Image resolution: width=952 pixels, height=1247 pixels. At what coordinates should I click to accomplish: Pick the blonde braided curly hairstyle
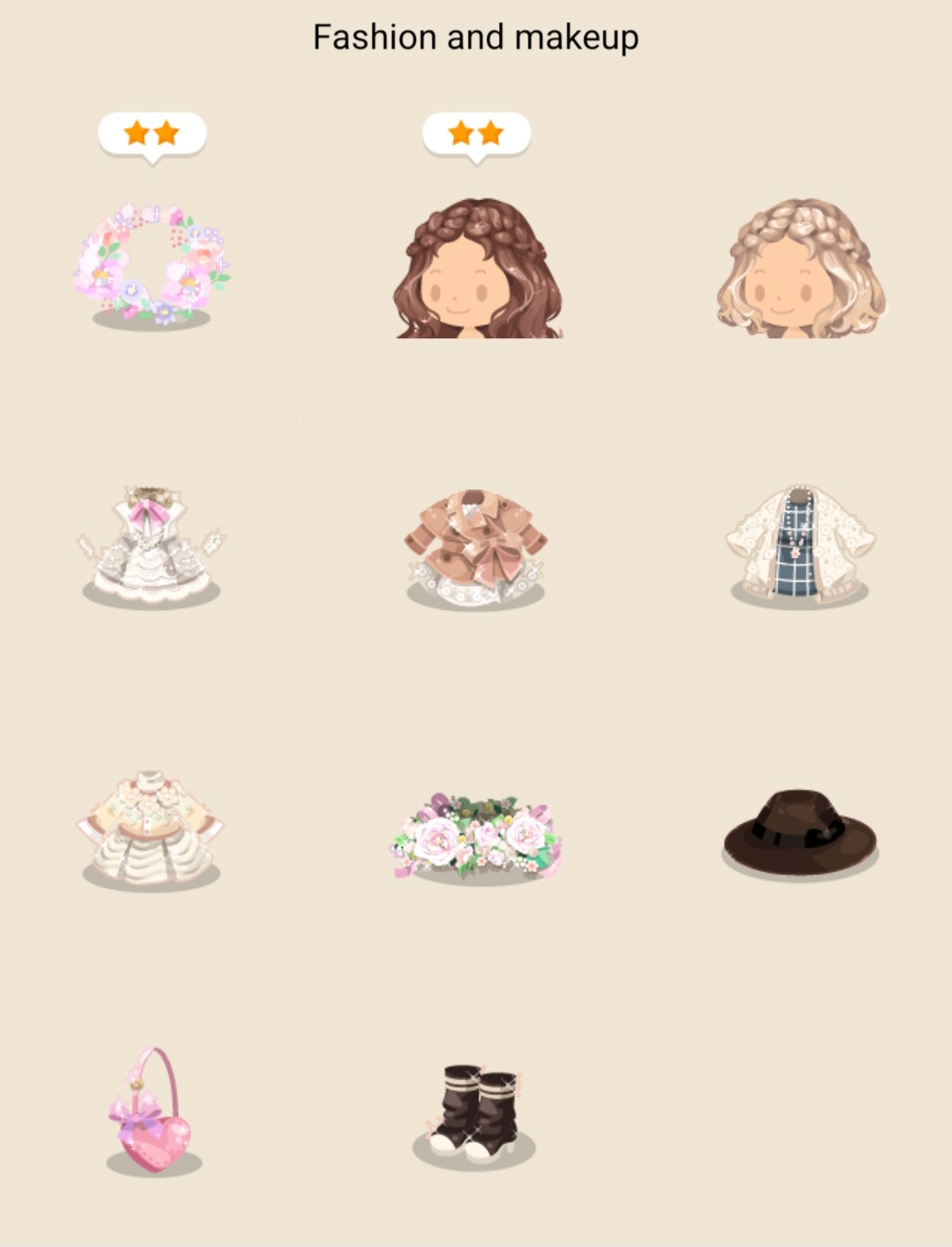tap(800, 270)
